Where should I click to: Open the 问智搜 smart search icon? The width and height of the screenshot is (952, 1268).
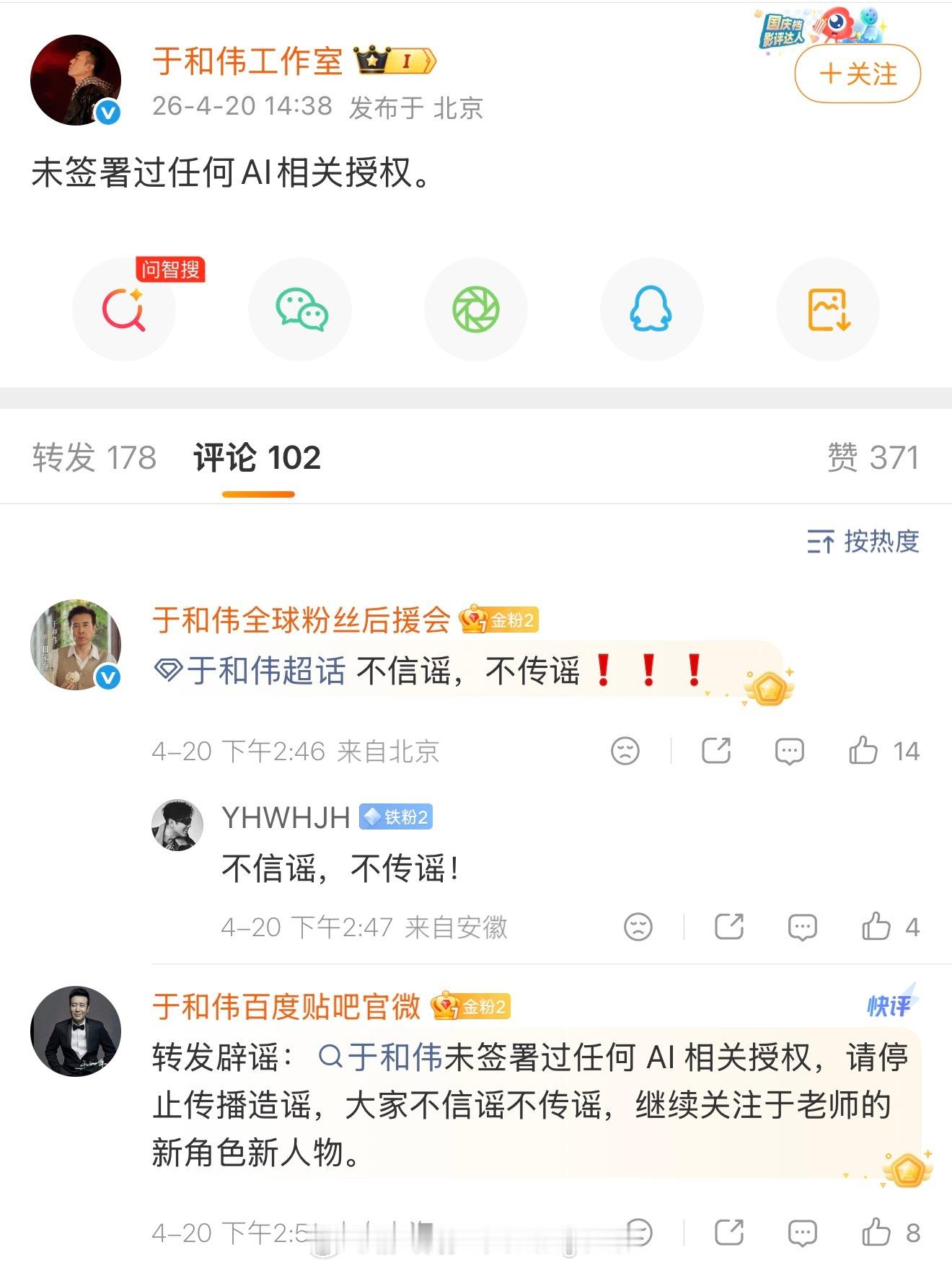[x=123, y=309]
